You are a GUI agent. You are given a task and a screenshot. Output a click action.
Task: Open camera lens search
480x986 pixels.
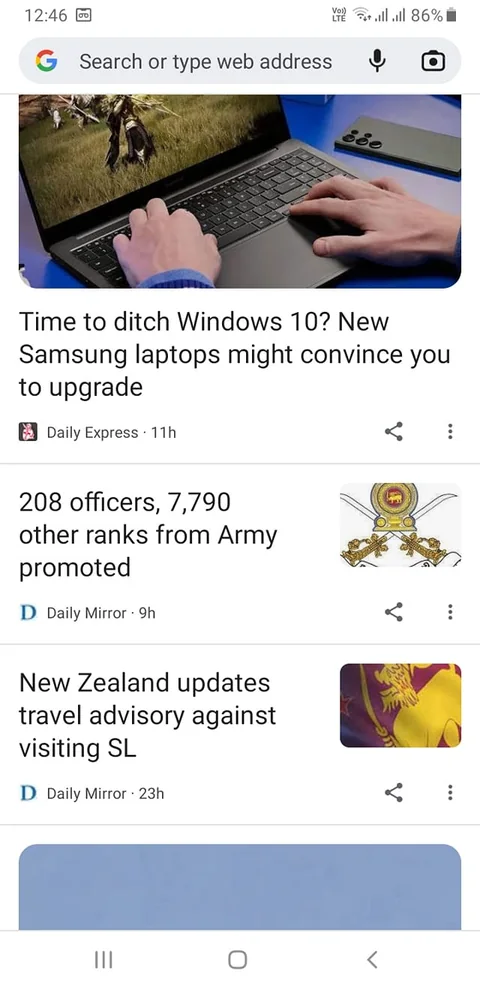pyautogui.click(x=433, y=62)
